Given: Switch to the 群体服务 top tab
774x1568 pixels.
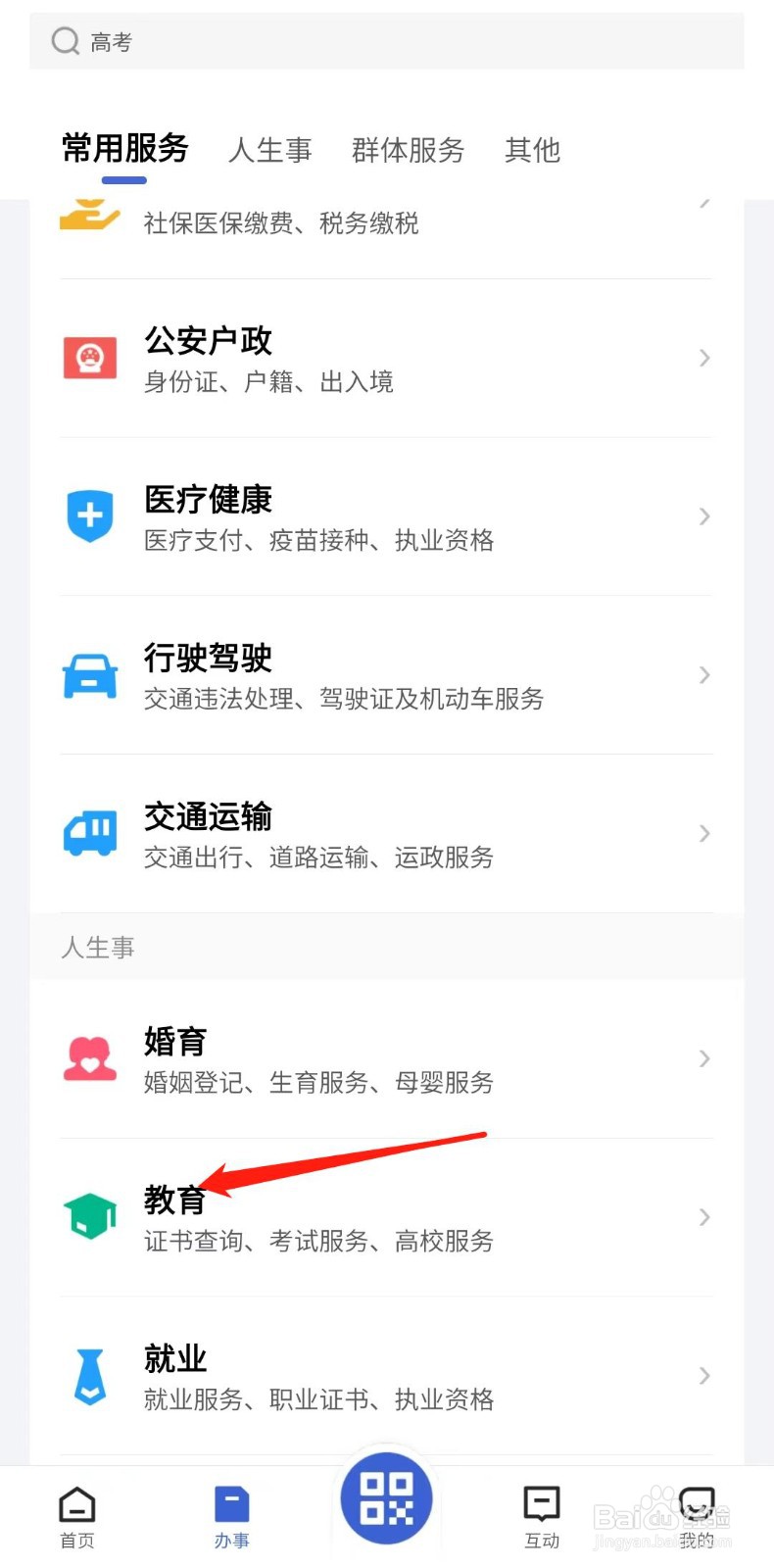Looking at the screenshot, I should pos(408,150).
